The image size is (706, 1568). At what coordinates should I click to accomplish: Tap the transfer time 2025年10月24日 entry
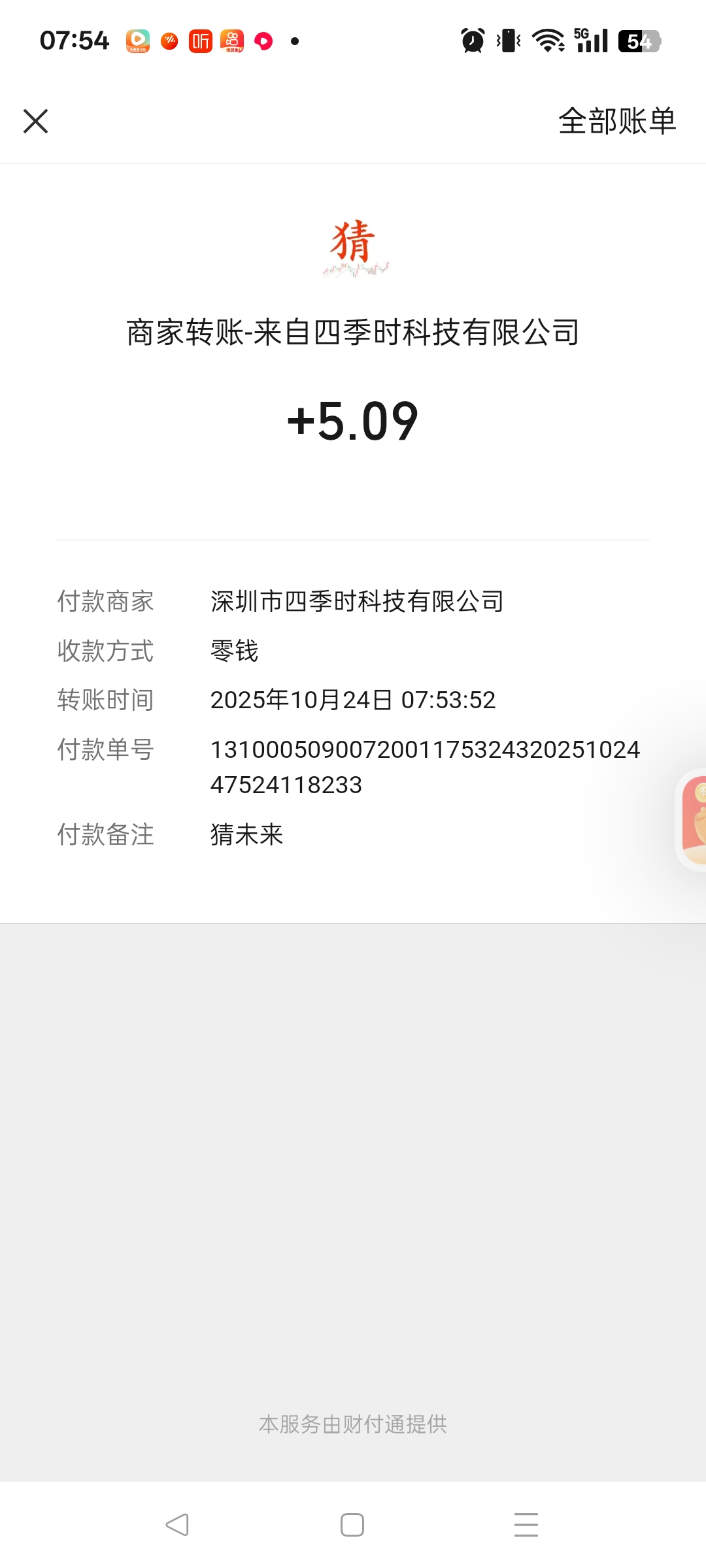pos(353,700)
